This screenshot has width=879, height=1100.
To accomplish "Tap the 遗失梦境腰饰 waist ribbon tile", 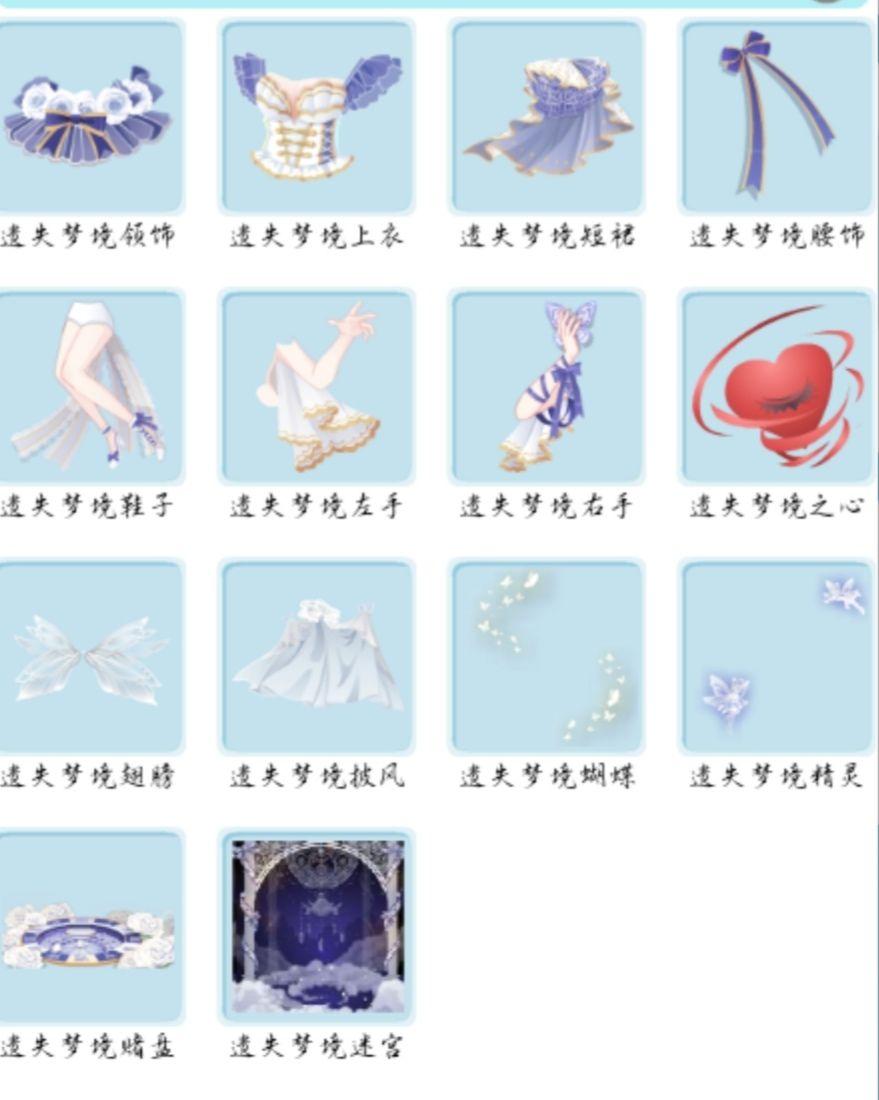I will [776, 115].
